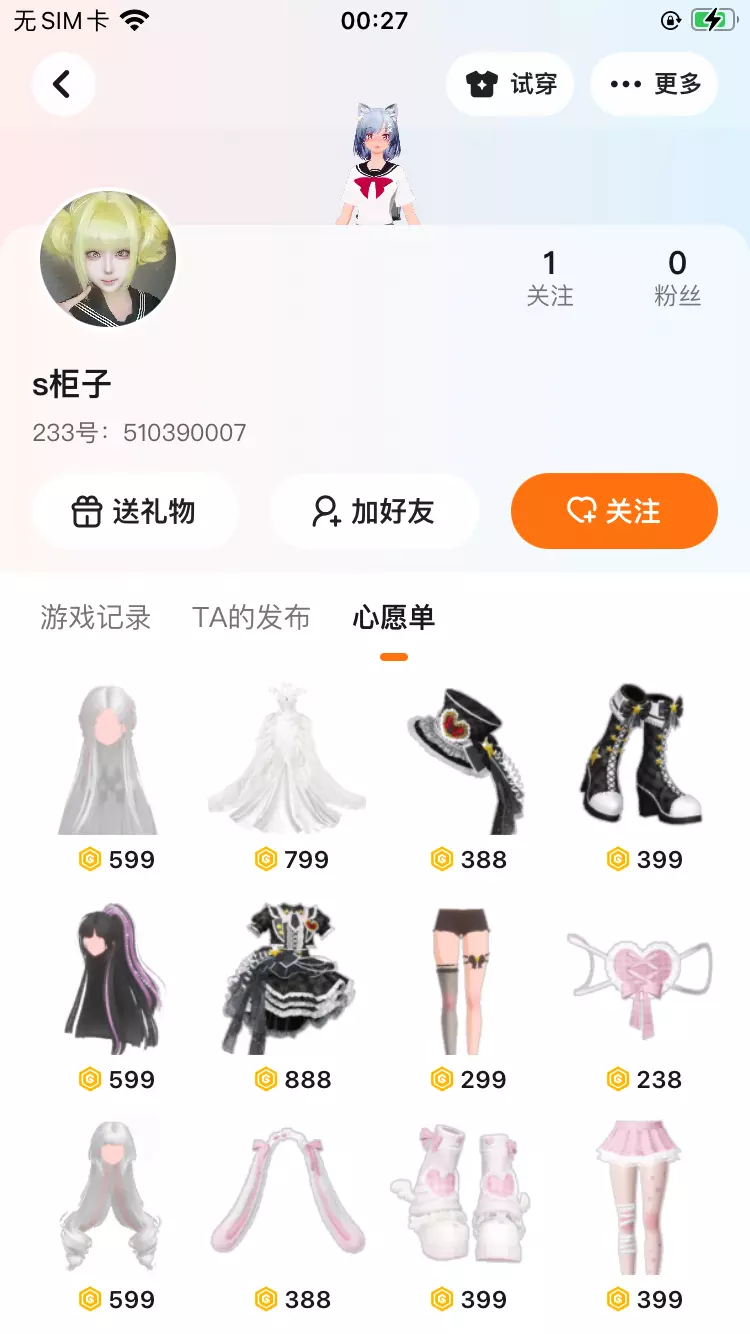Open s柜子's profile avatar photo
Image resolution: width=750 pixels, height=1334 pixels.
pos(108,259)
